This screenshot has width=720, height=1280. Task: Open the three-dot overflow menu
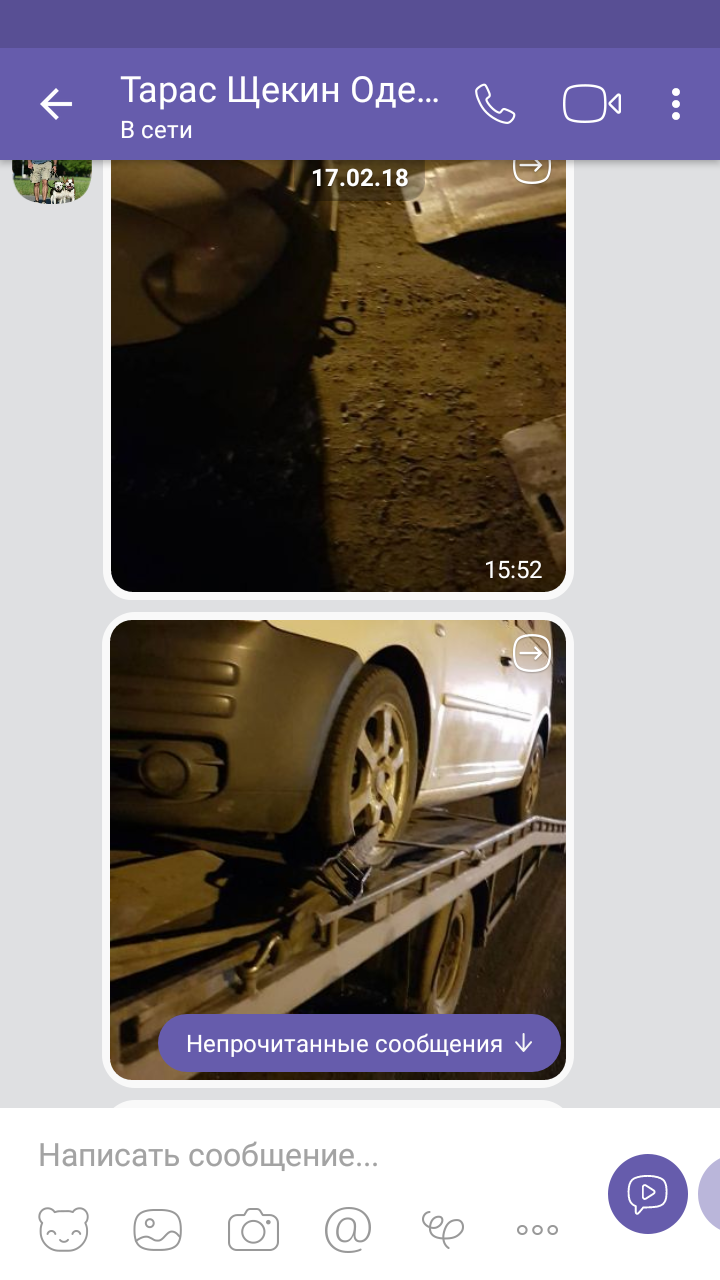pyautogui.click(x=676, y=104)
